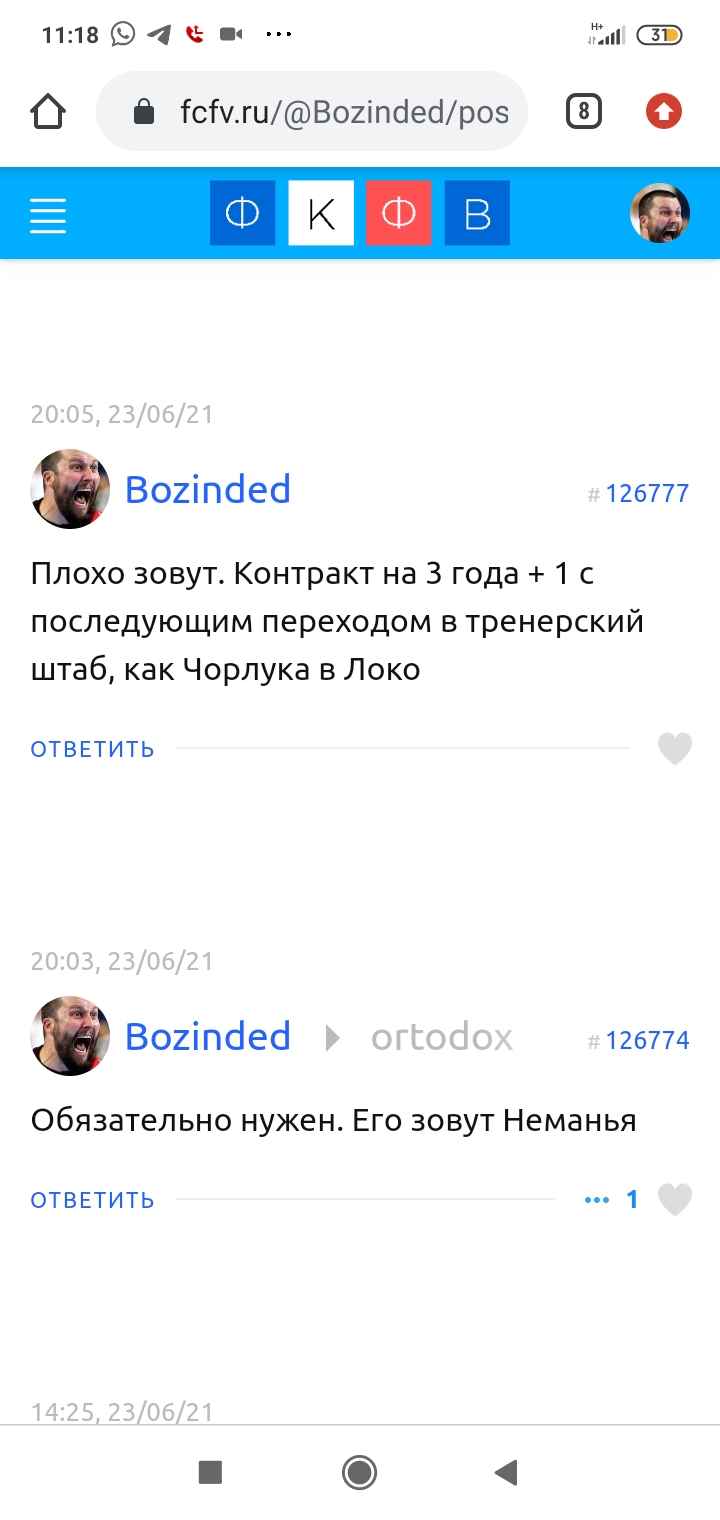Open the browser tabs switcher

pos(584,112)
